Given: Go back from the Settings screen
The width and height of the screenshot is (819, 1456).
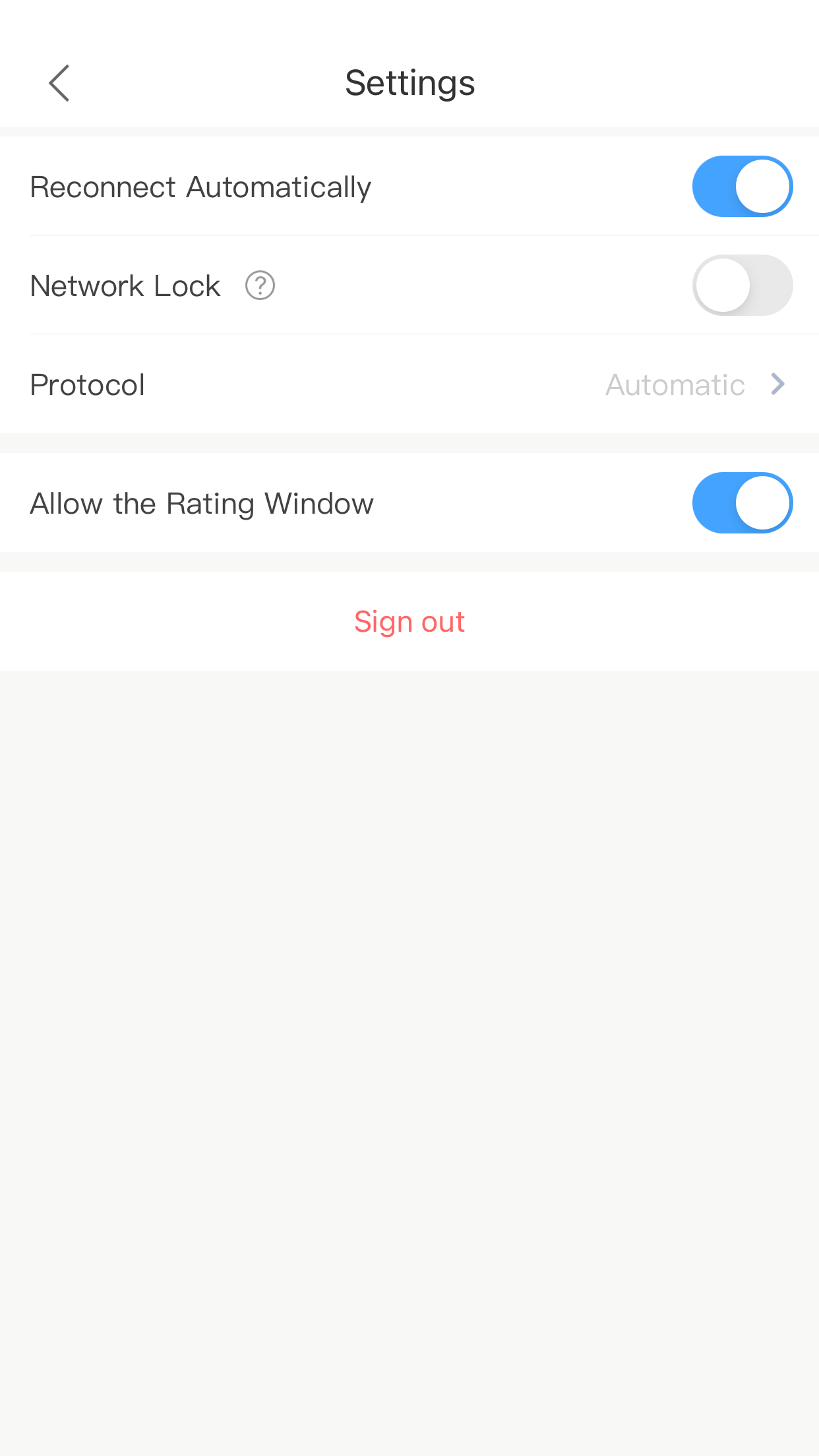Looking at the screenshot, I should (59, 83).
